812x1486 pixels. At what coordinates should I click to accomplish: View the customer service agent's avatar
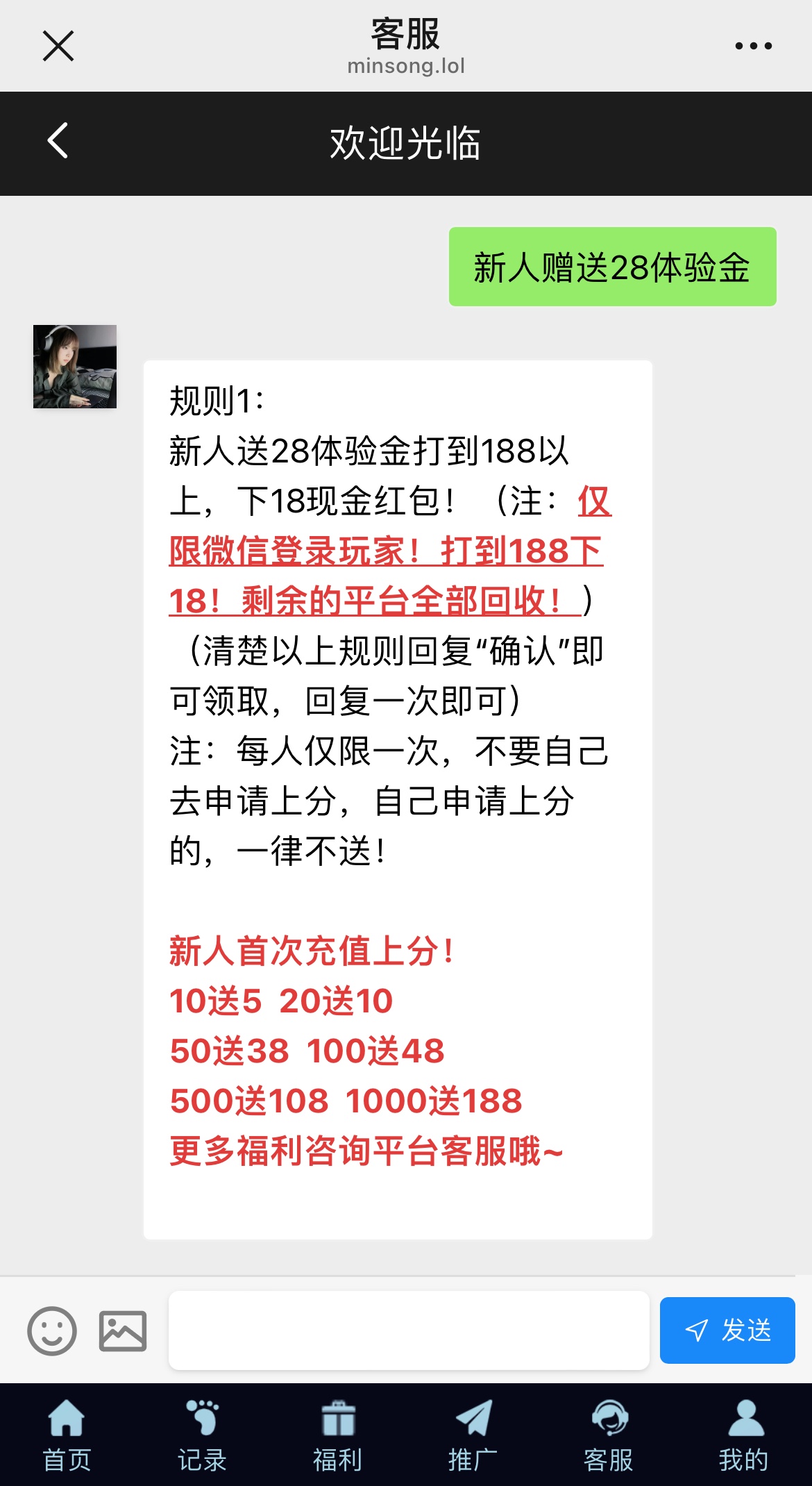click(x=75, y=367)
